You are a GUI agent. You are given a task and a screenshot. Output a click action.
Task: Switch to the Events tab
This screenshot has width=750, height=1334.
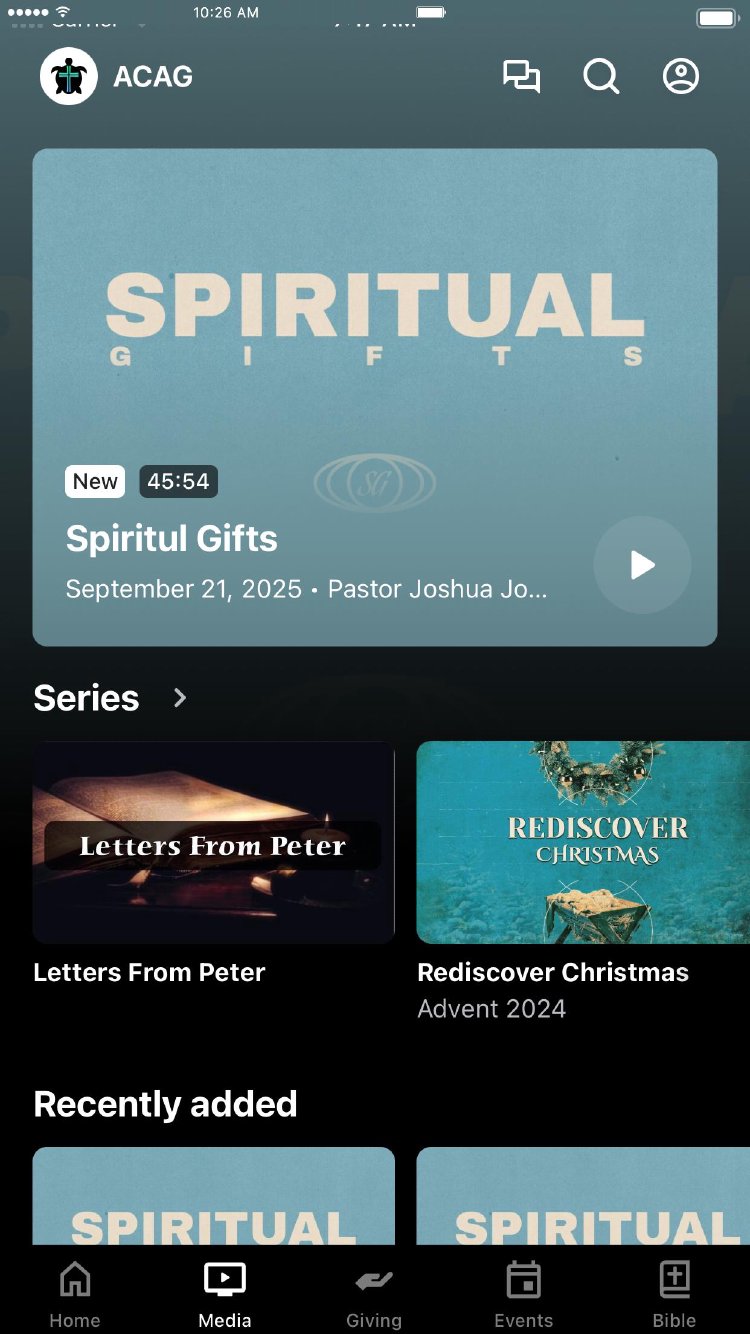click(x=524, y=1294)
